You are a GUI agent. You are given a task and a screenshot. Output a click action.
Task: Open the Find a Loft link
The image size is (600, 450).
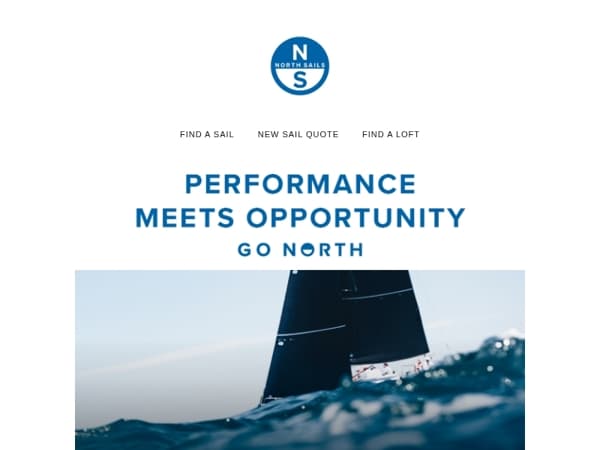pyautogui.click(x=391, y=134)
